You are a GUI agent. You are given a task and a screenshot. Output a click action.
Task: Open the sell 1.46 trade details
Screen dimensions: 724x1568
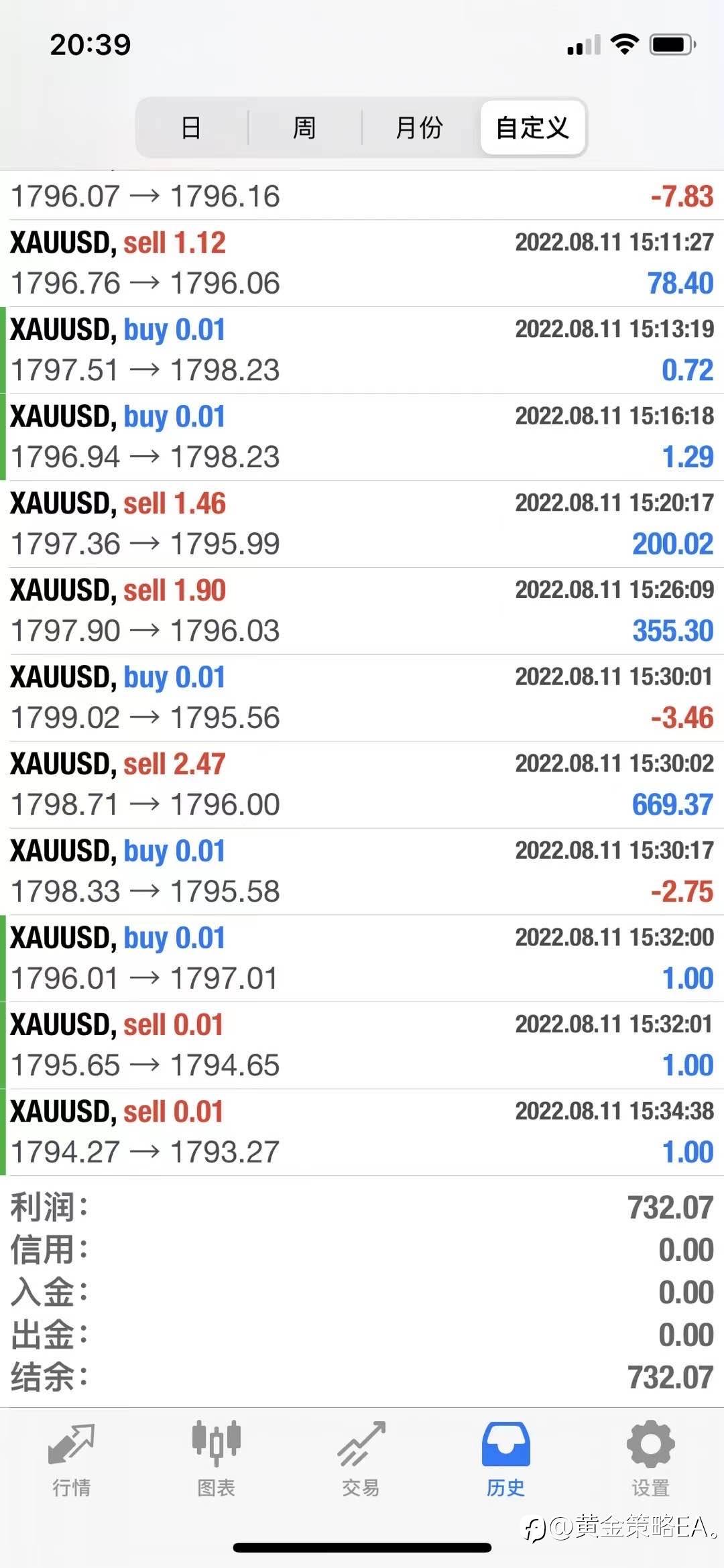click(362, 524)
